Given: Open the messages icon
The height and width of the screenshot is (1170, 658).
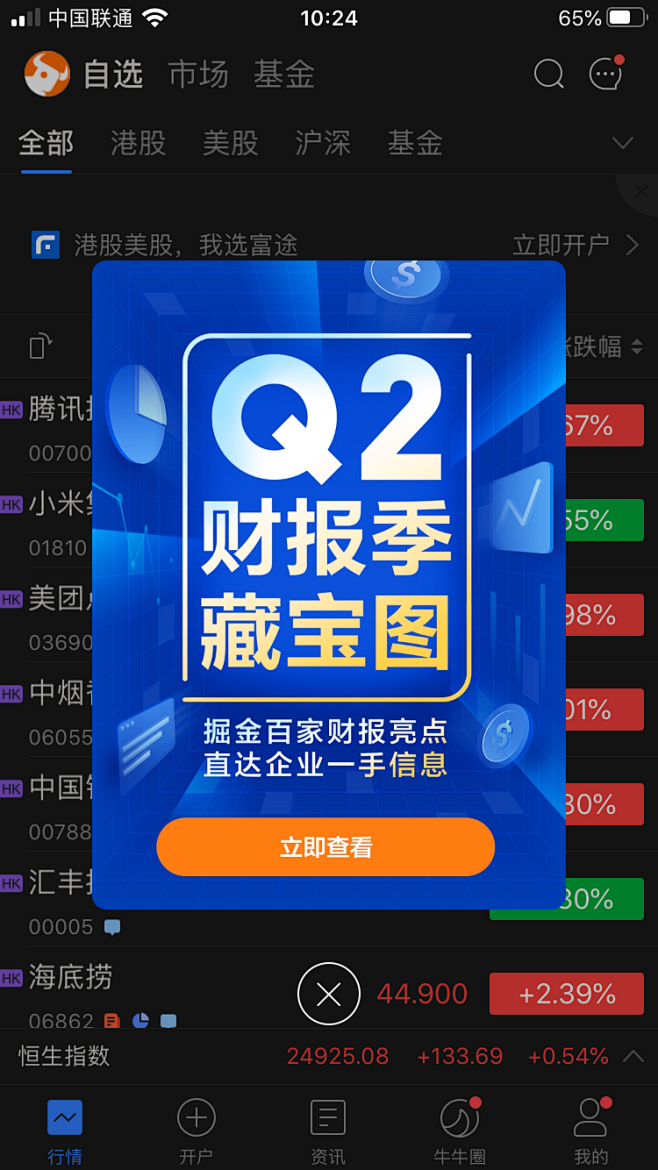Looking at the screenshot, I should (605, 74).
